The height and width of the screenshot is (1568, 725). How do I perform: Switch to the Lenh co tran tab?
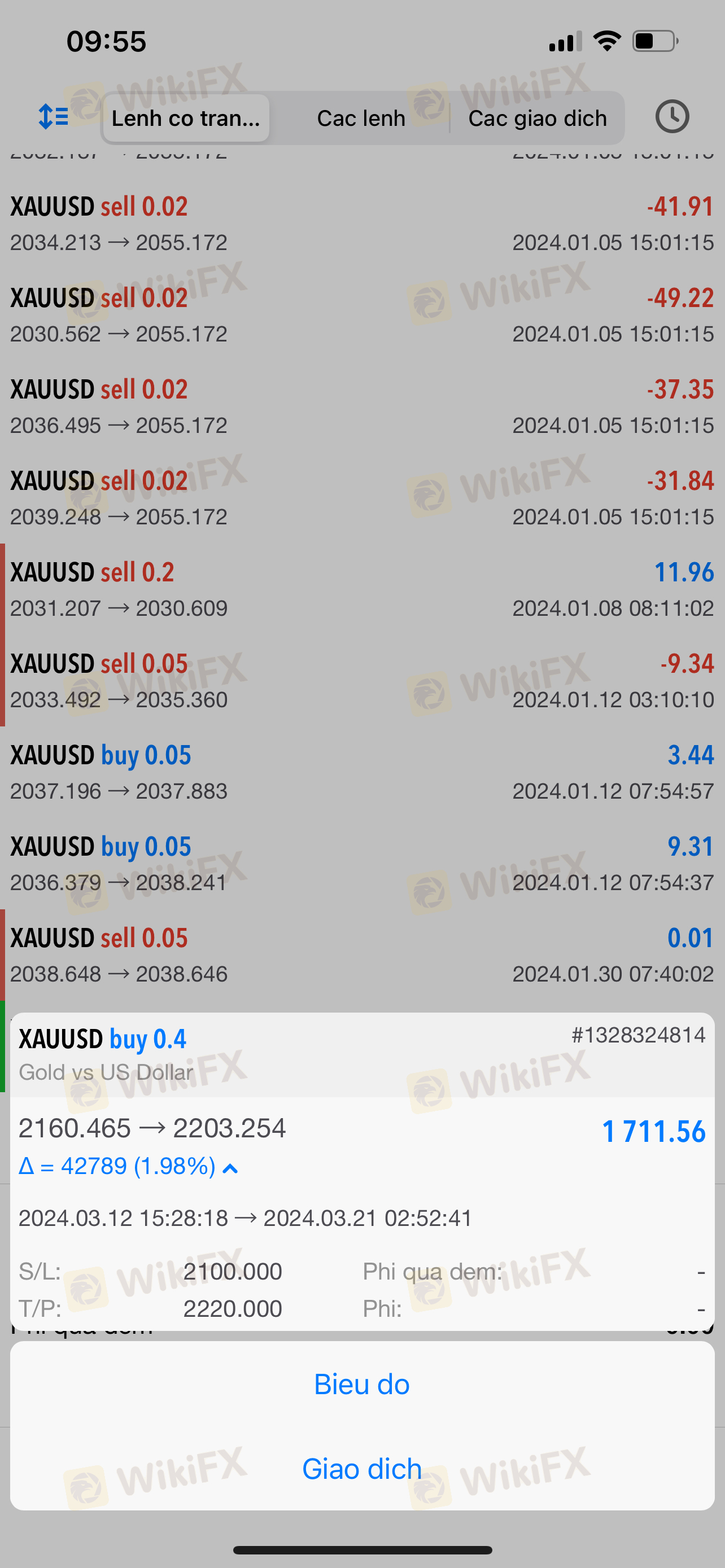click(x=186, y=118)
